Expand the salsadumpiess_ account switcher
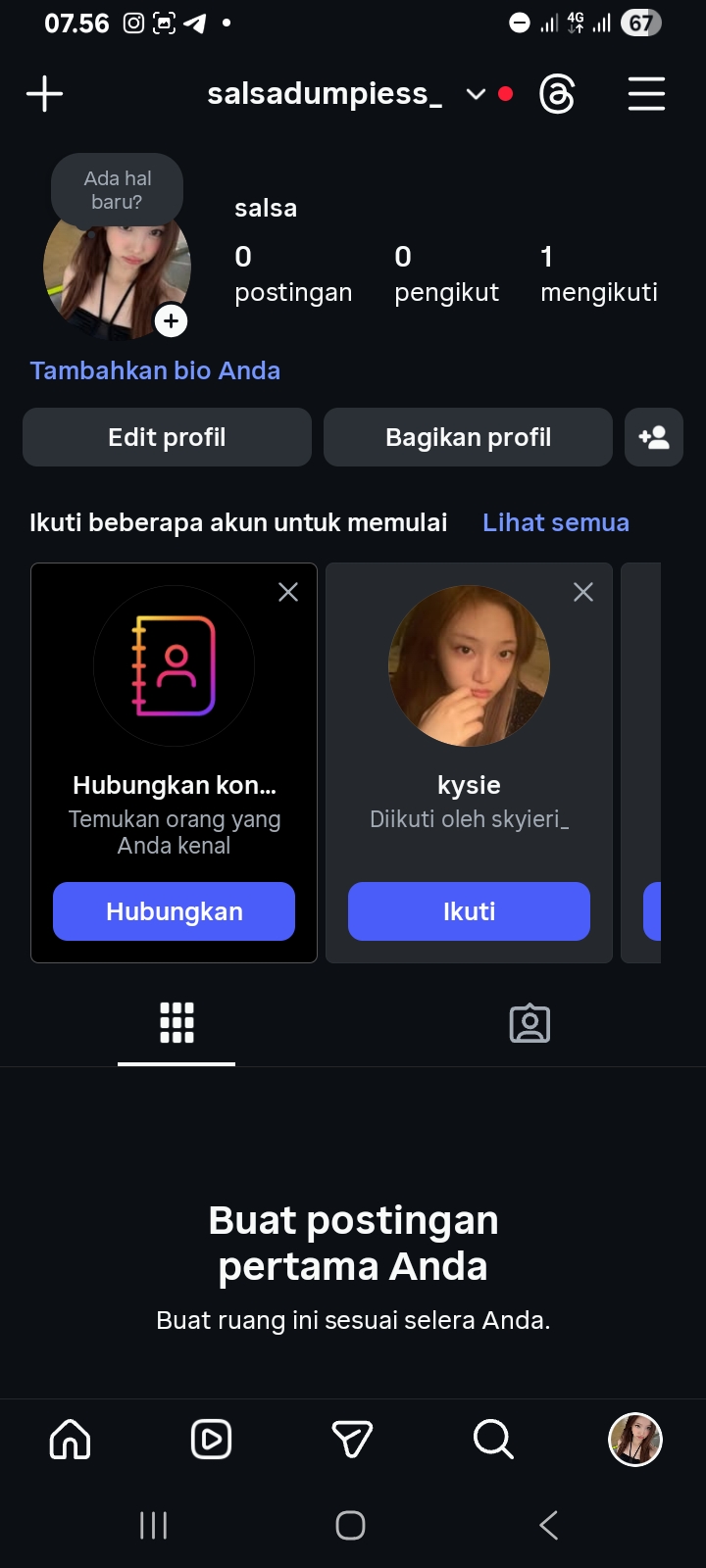This screenshot has height=1568, width=706. coord(476,94)
